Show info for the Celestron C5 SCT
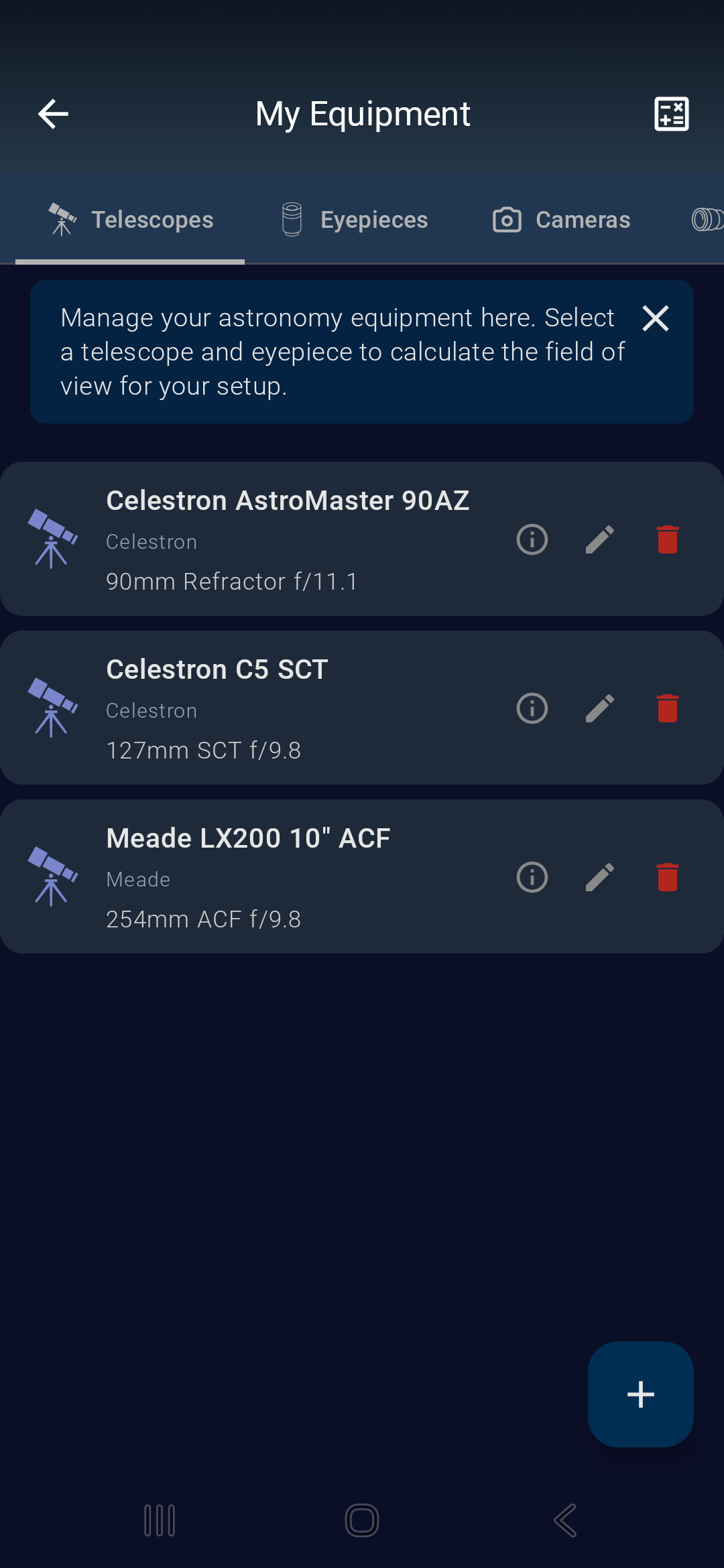724x1568 pixels. pyautogui.click(x=530, y=708)
